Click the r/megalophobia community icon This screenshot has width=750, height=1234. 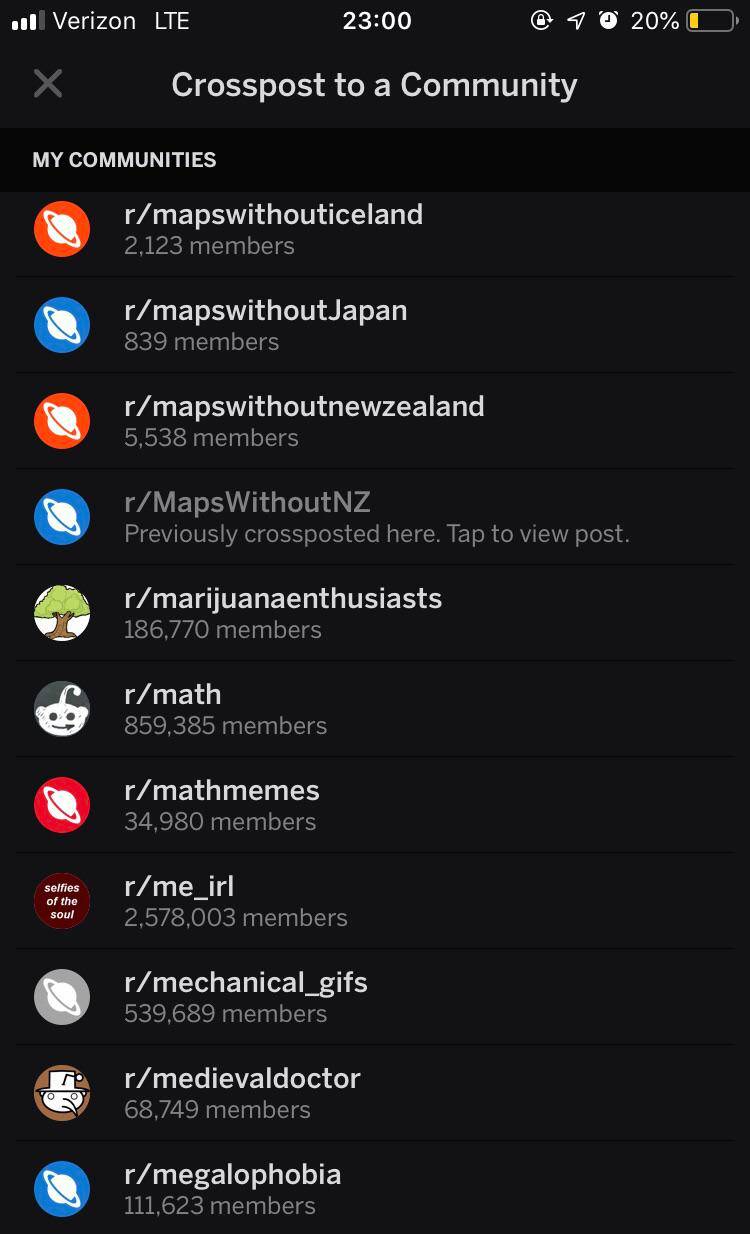pyautogui.click(x=62, y=1189)
